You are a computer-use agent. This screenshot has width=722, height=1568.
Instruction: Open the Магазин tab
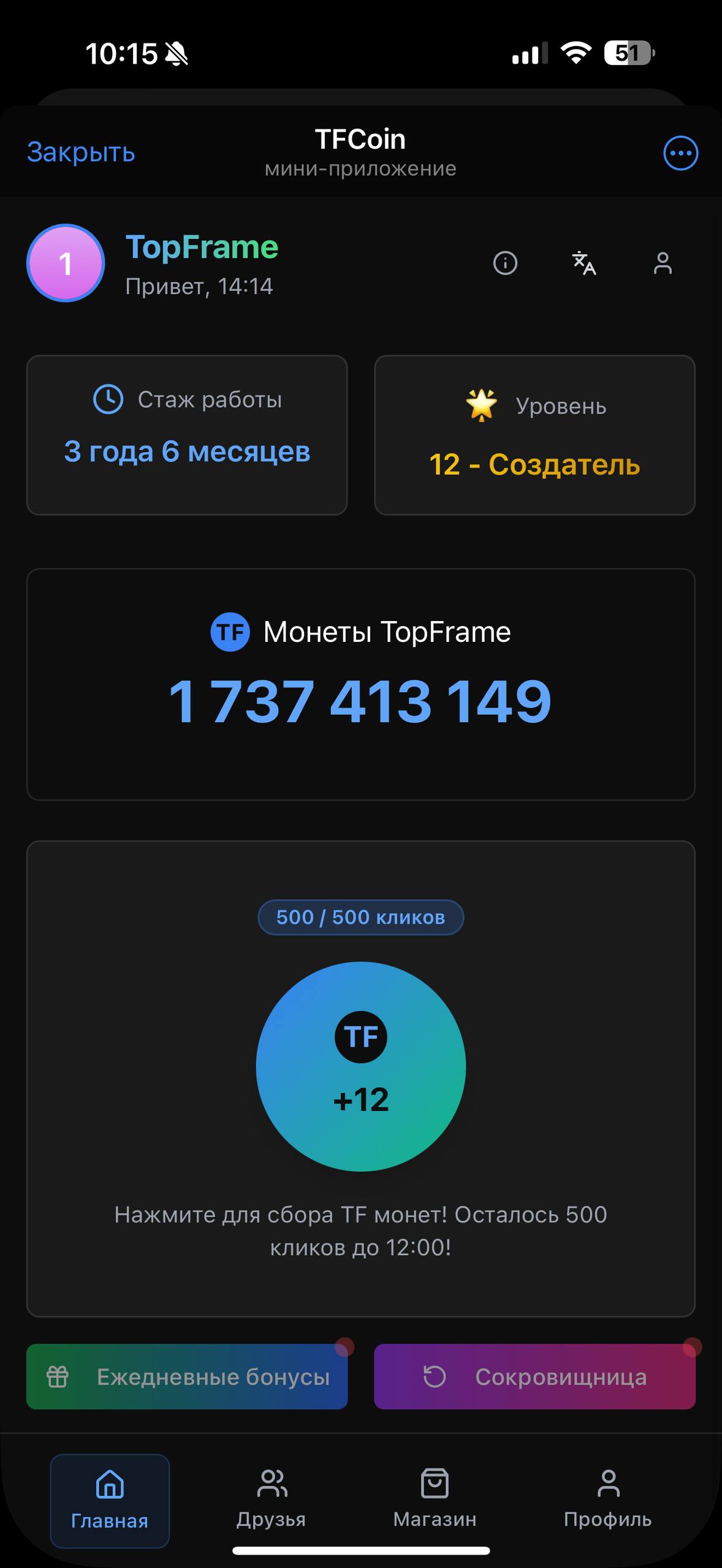click(435, 1499)
